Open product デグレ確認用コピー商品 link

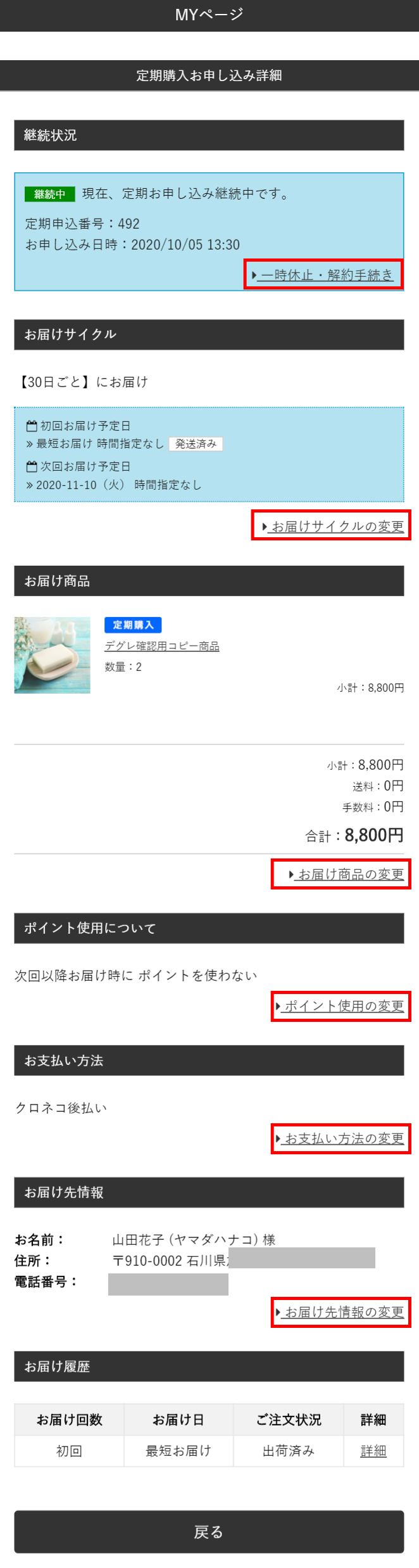(162, 646)
